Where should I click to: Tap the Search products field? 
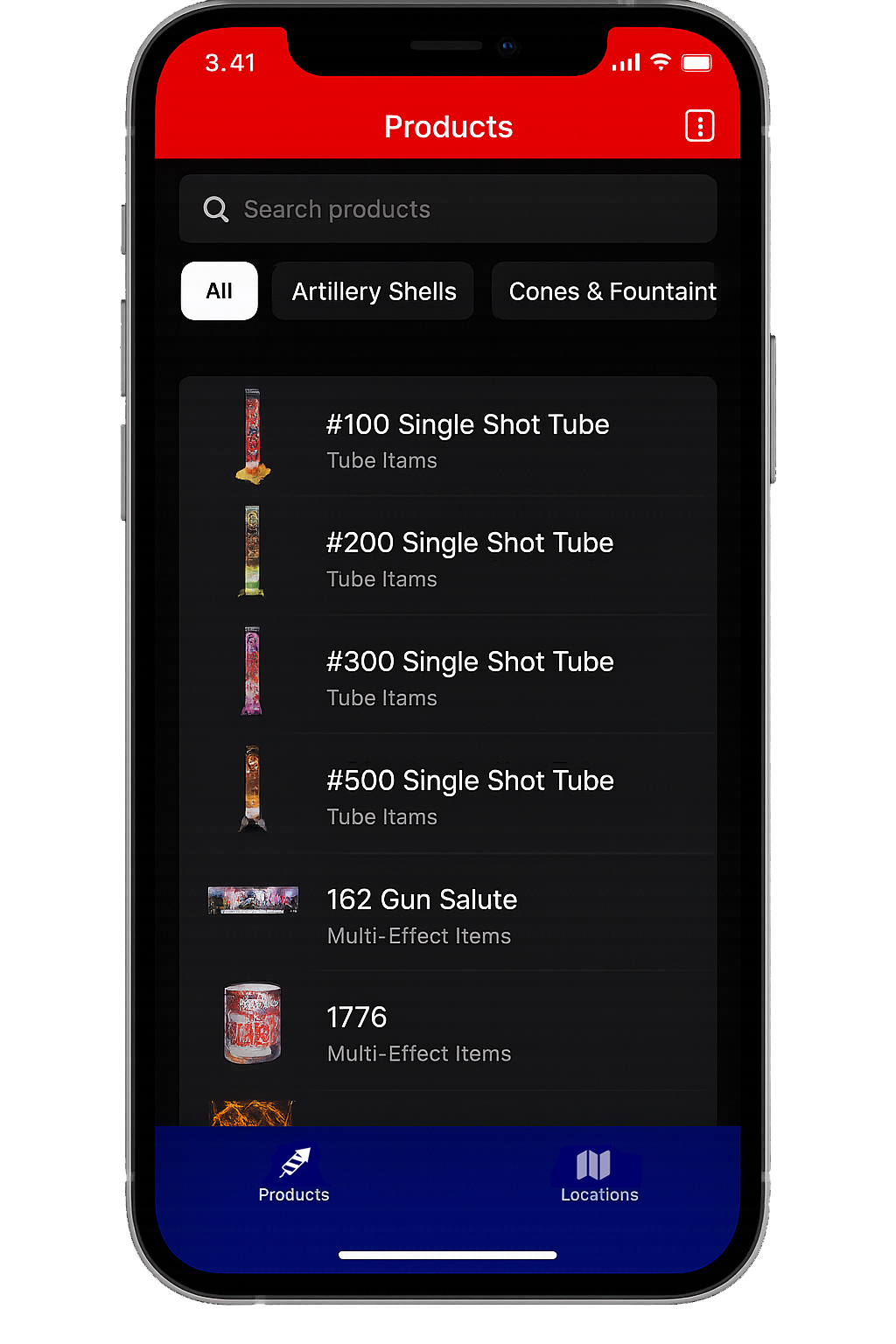point(448,209)
